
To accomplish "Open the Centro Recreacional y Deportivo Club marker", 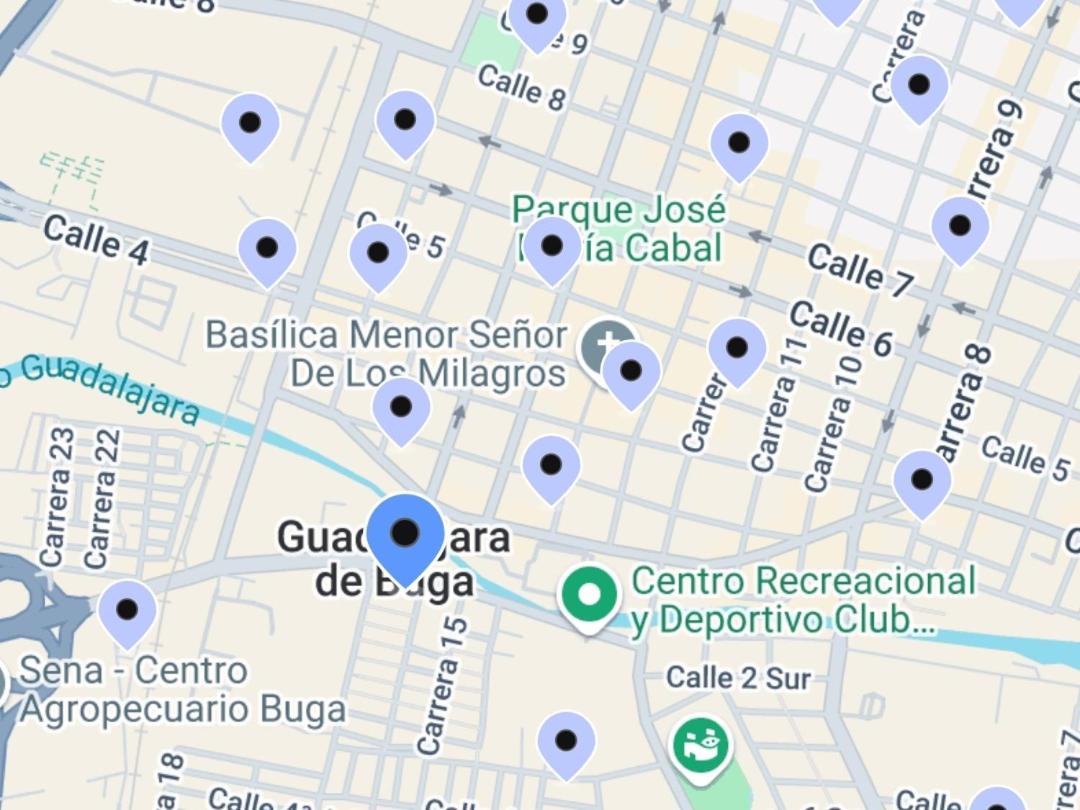I will point(589,596).
